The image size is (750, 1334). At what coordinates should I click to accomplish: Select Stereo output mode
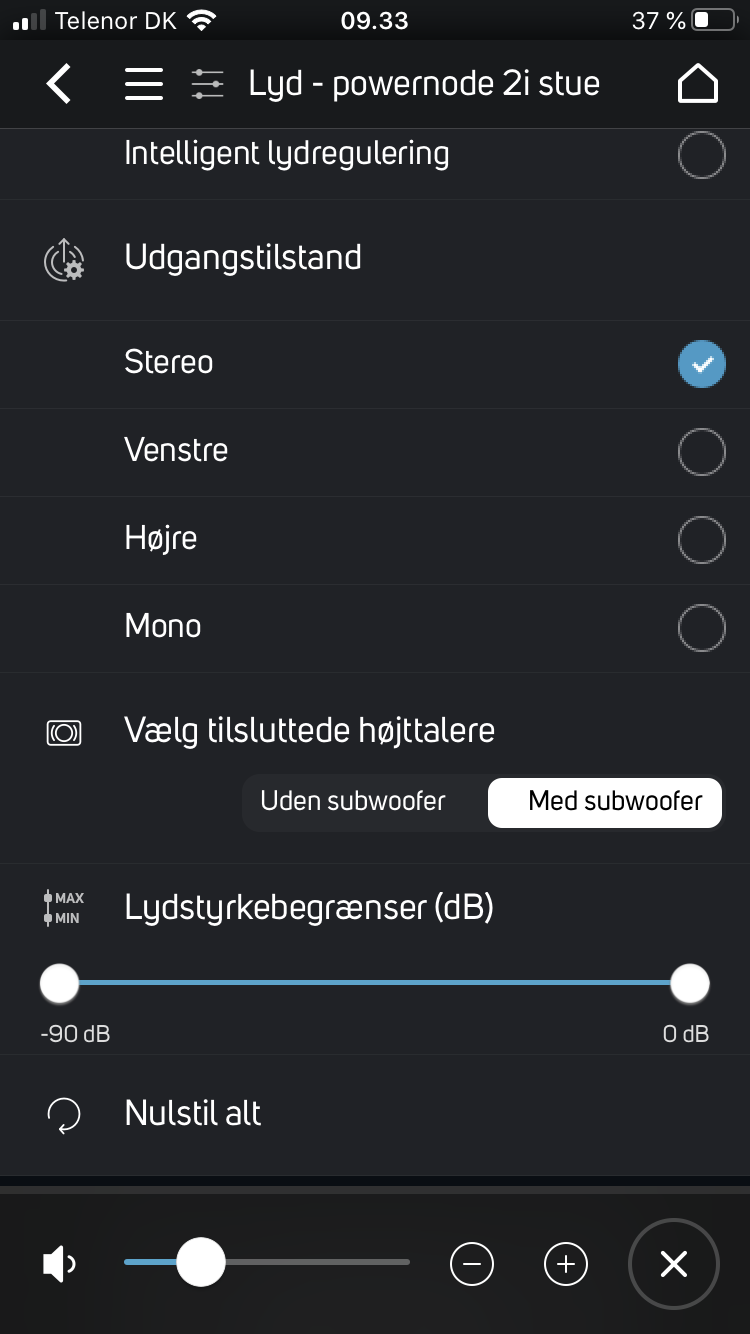(x=701, y=363)
